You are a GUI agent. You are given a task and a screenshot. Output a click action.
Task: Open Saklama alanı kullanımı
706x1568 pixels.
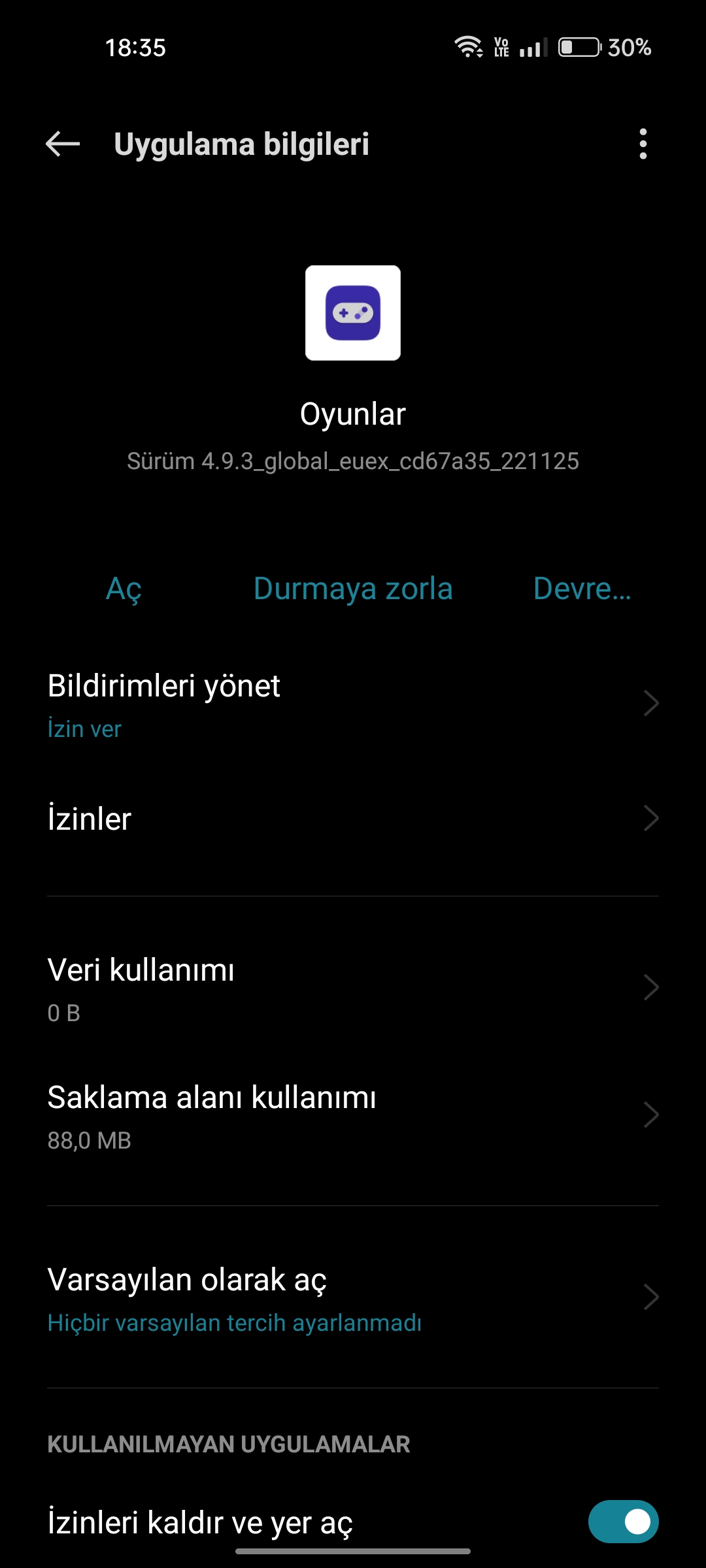point(353,1116)
